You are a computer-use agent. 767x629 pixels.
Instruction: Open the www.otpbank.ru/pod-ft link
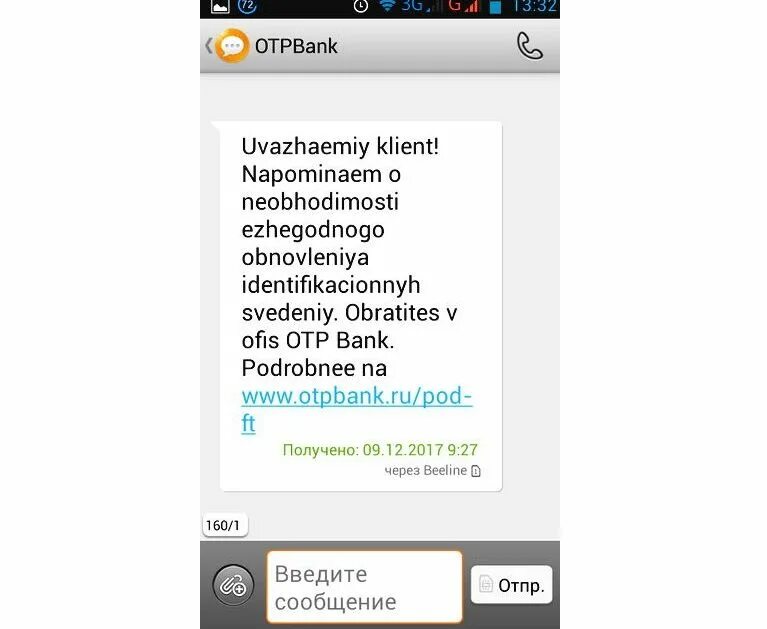point(357,409)
